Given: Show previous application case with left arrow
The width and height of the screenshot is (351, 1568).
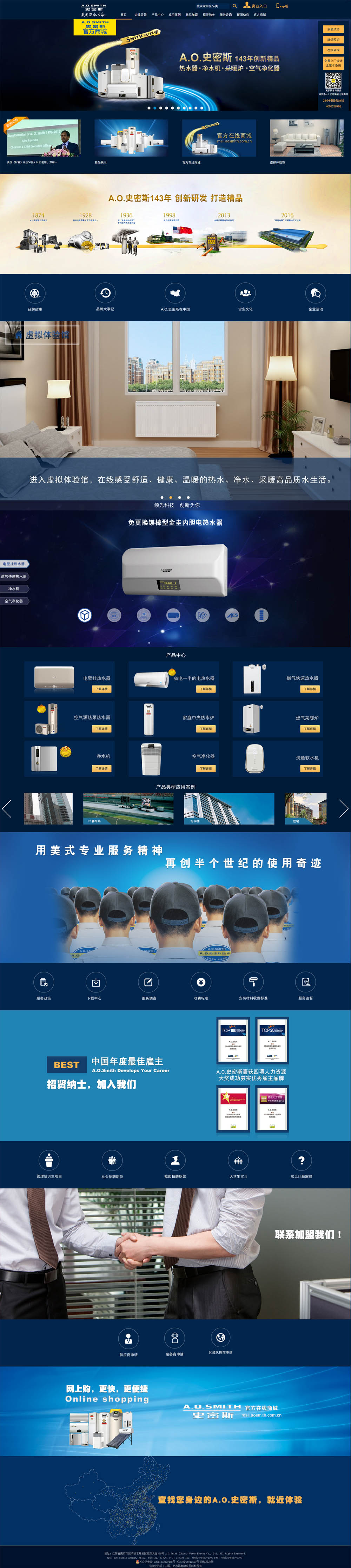Looking at the screenshot, I should (7, 808).
